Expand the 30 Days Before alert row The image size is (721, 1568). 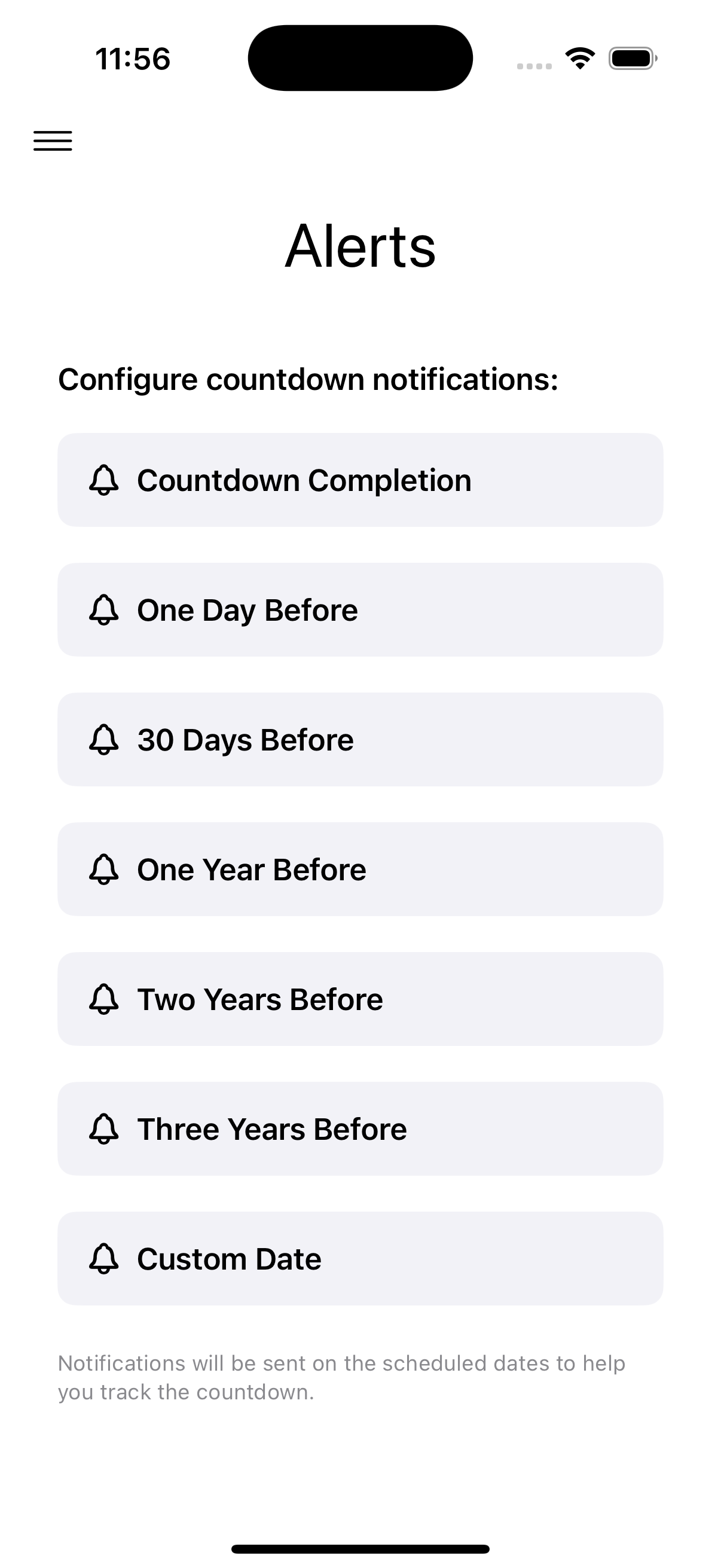(360, 740)
